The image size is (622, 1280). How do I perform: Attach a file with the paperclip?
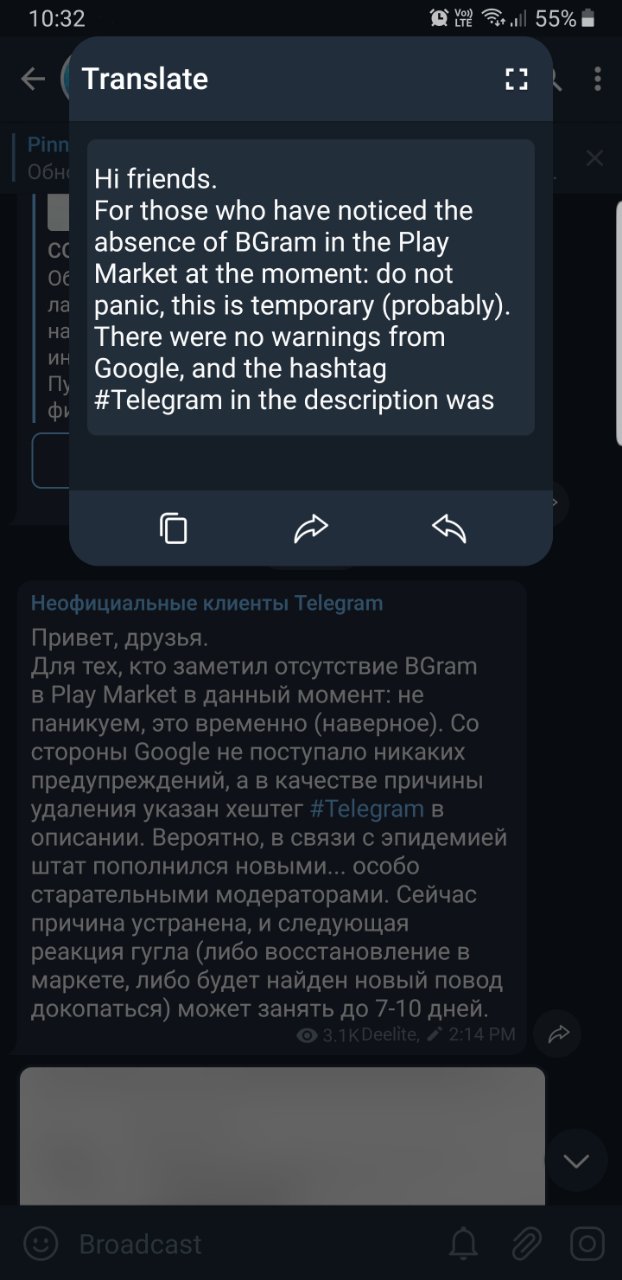coord(525,1243)
